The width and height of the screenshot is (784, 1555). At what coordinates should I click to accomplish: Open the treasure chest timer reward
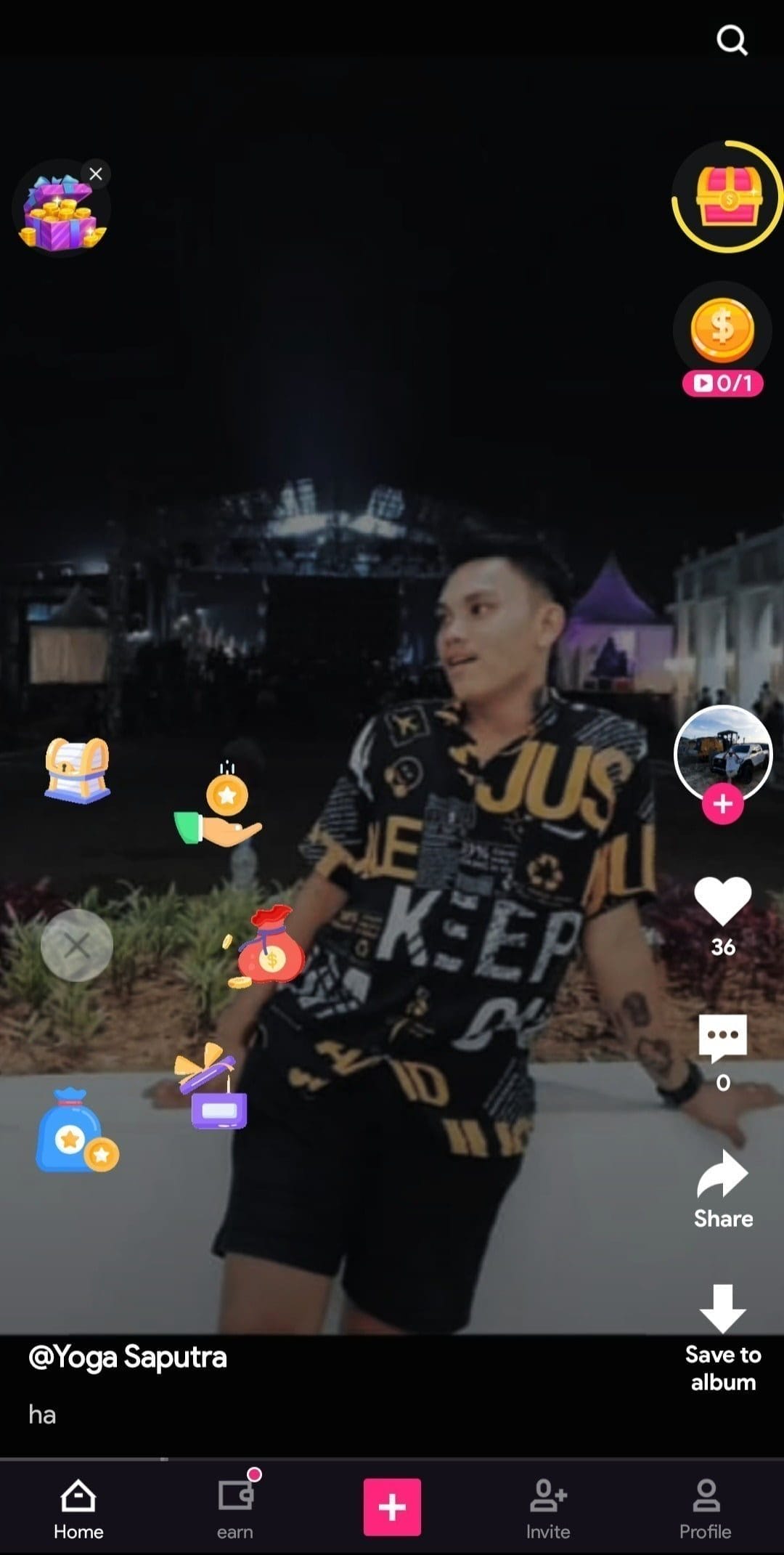(x=727, y=196)
